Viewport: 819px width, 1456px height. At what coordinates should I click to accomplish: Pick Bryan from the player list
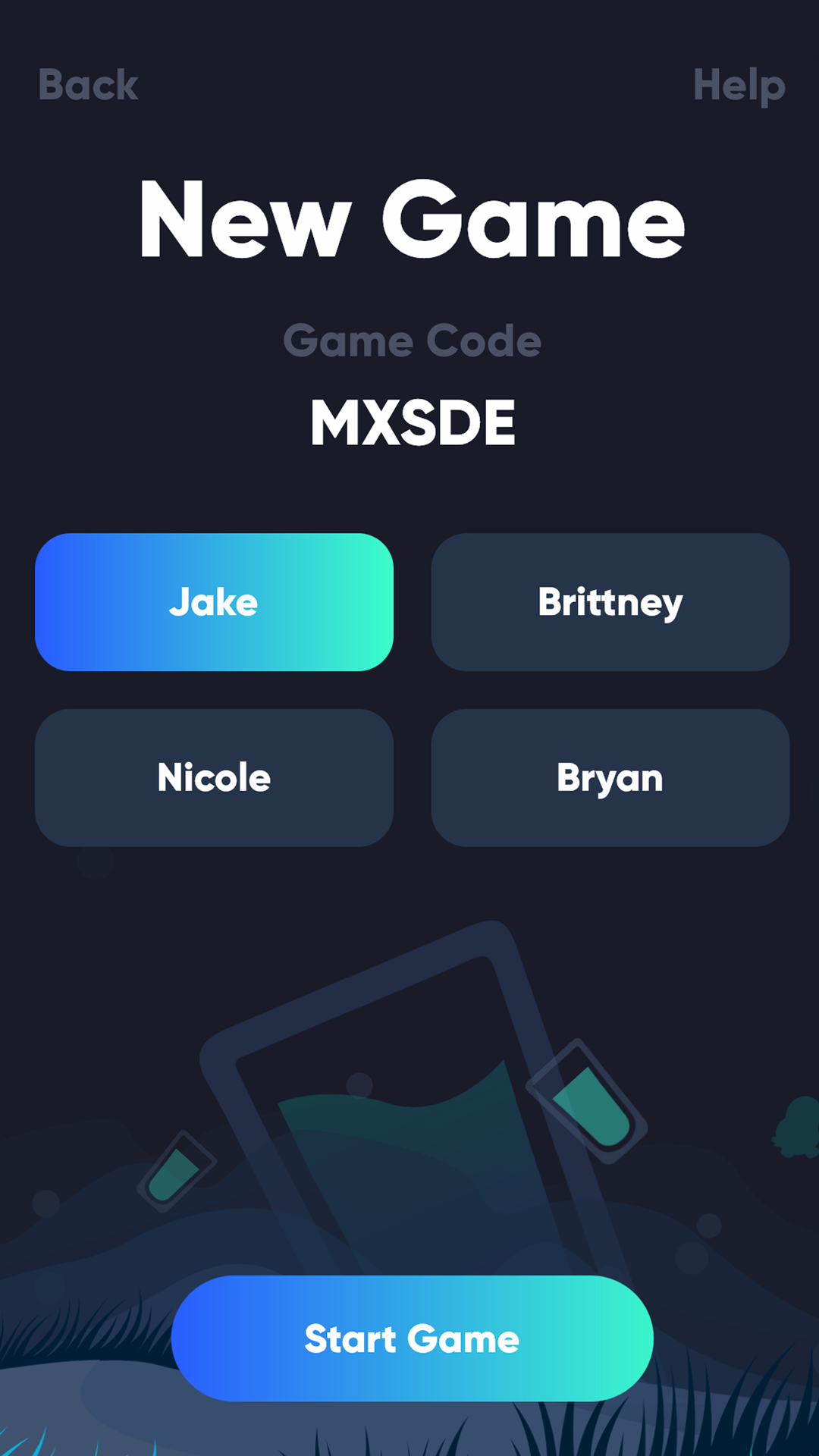[x=610, y=778]
